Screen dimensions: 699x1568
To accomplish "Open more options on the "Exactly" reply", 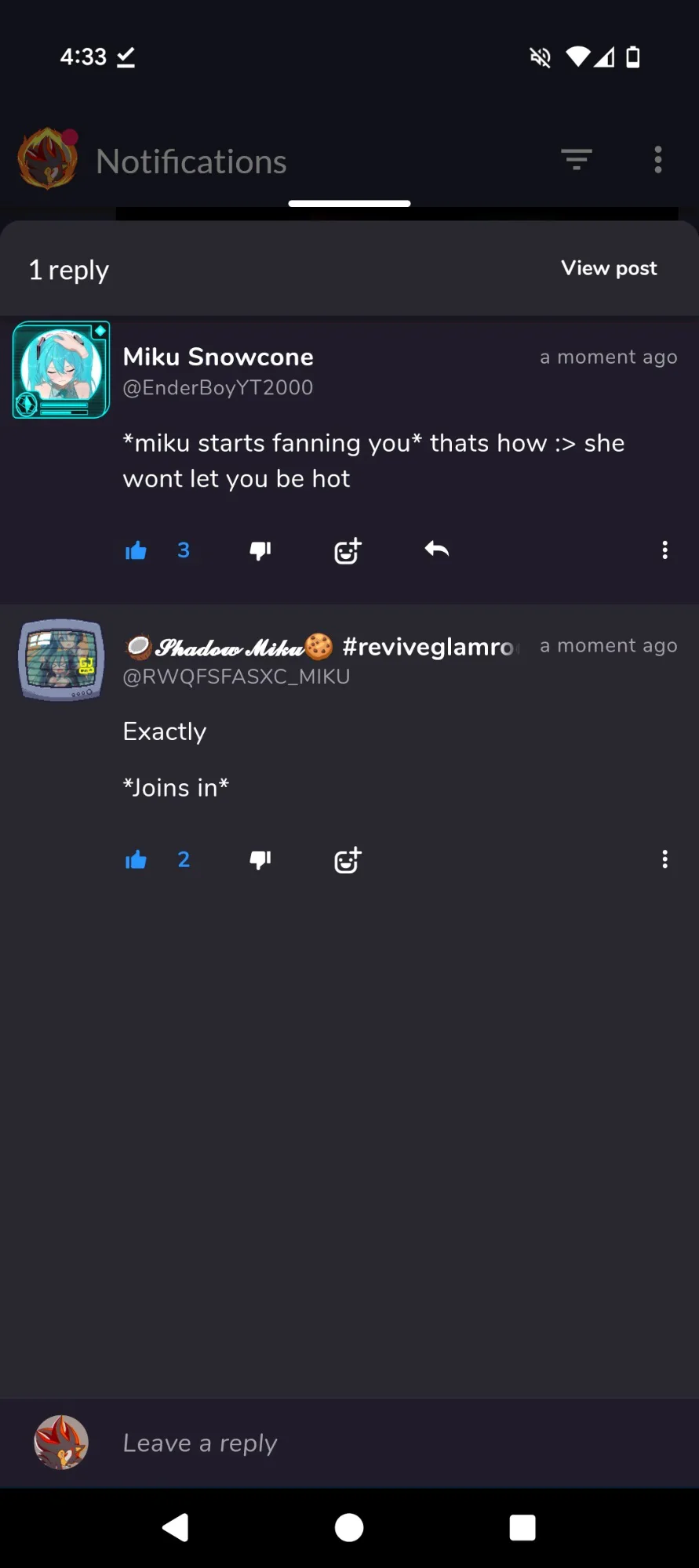I will pyautogui.click(x=664, y=859).
